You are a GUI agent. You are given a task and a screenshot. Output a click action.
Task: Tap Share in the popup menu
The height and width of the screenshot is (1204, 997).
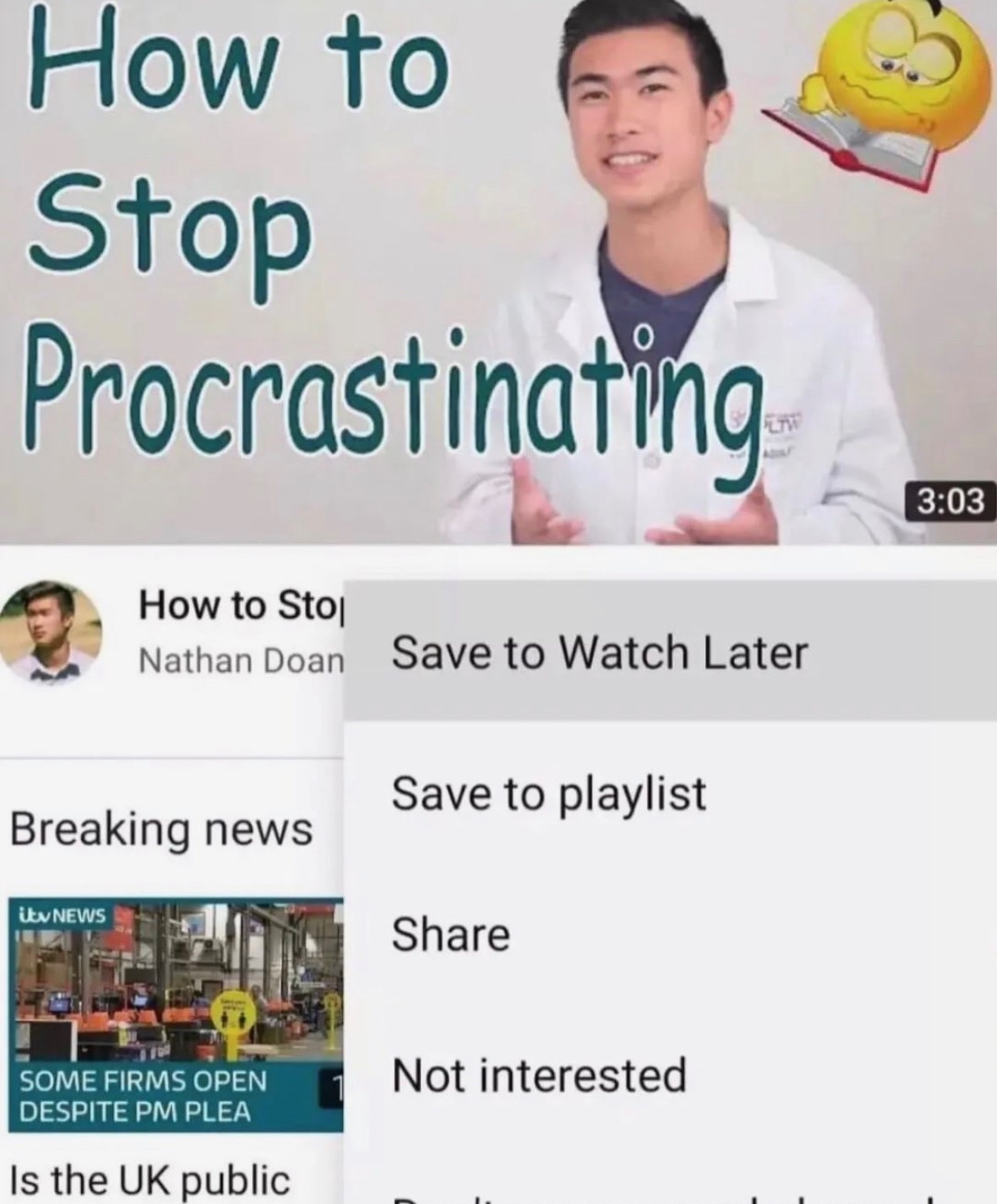click(x=451, y=934)
